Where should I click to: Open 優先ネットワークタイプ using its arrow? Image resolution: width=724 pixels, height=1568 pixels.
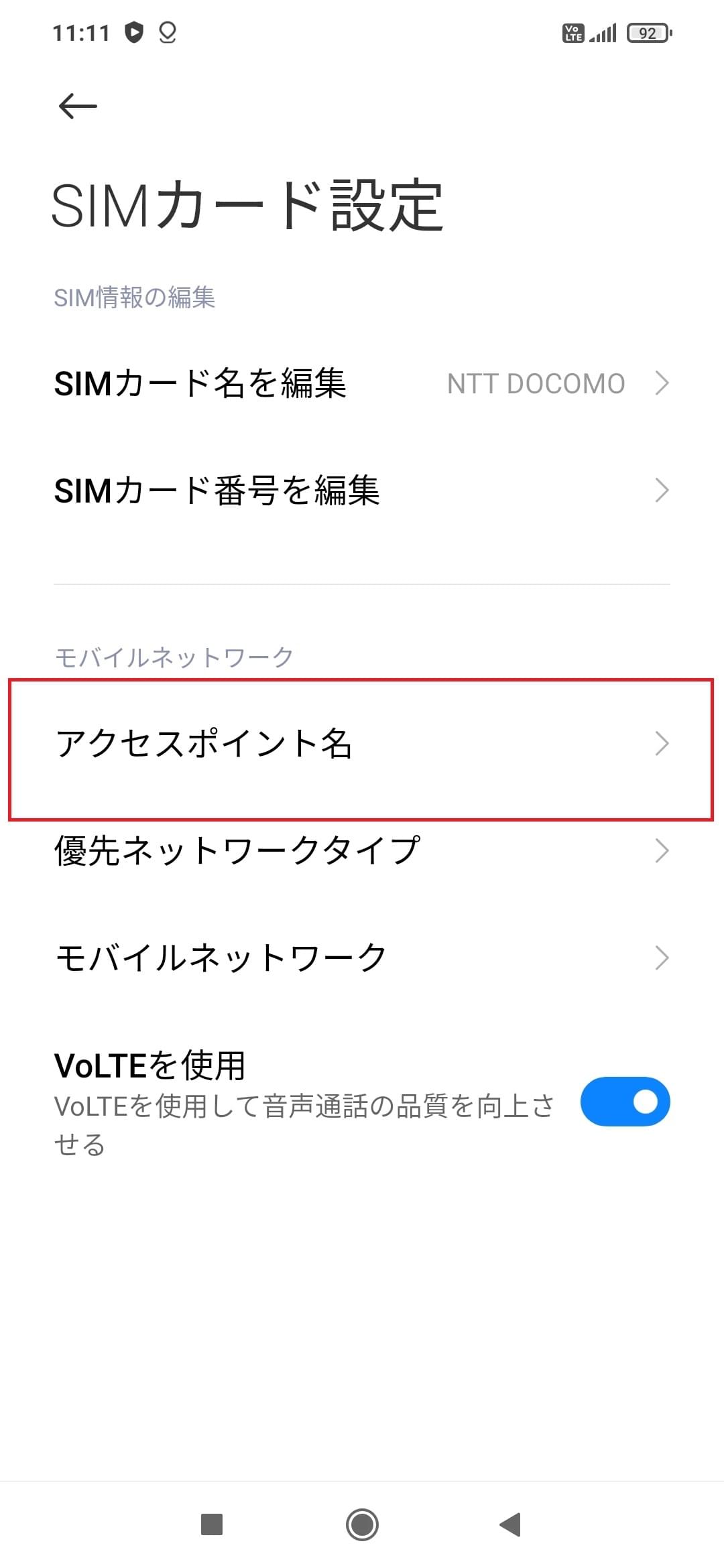coord(662,850)
